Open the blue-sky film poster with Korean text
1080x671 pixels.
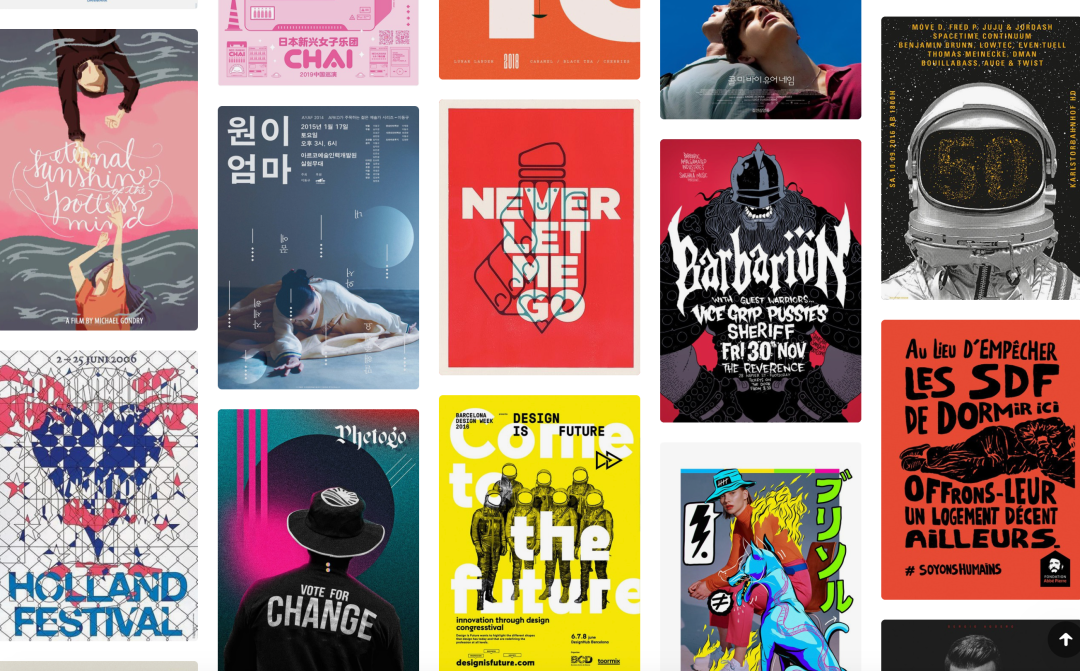click(x=760, y=59)
